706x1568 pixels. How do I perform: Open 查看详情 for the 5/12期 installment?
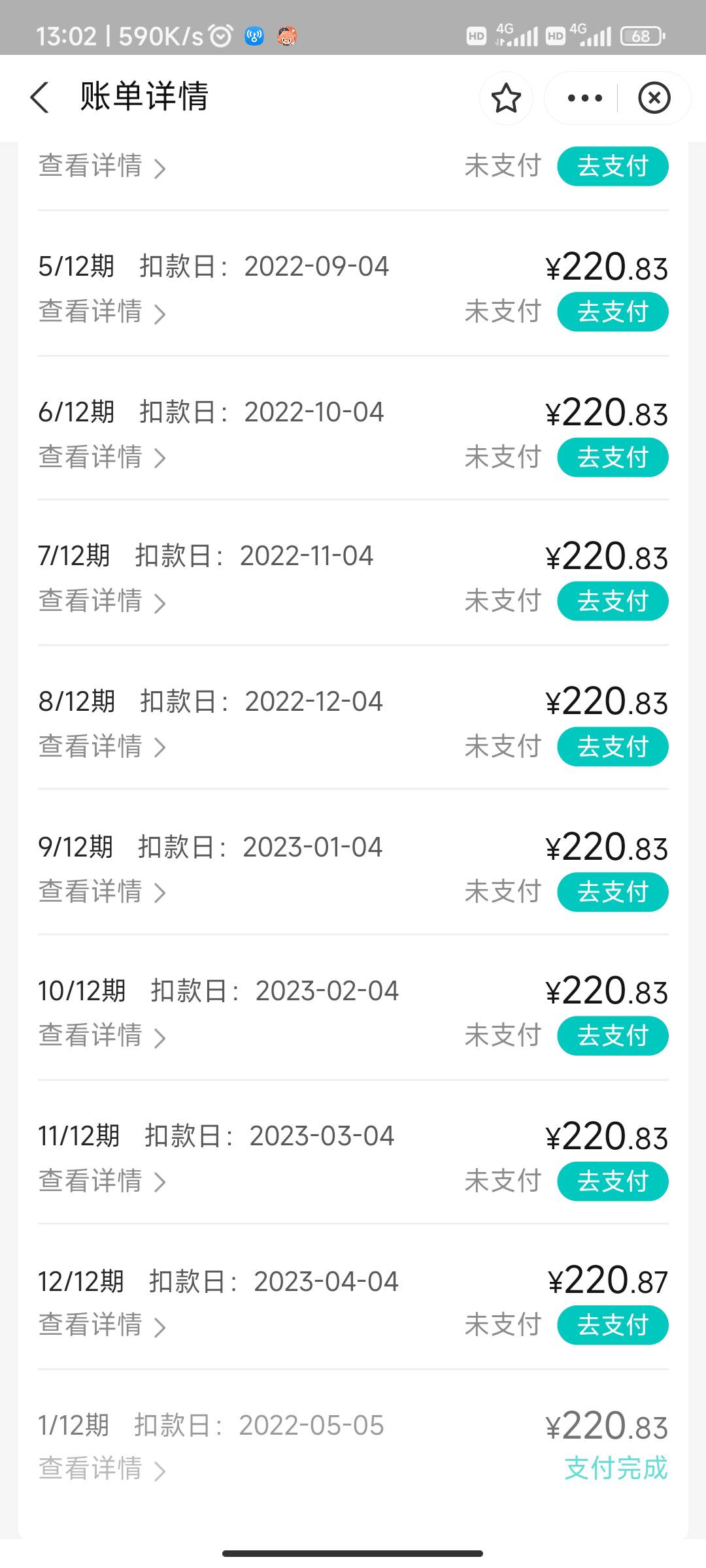click(x=102, y=312)
